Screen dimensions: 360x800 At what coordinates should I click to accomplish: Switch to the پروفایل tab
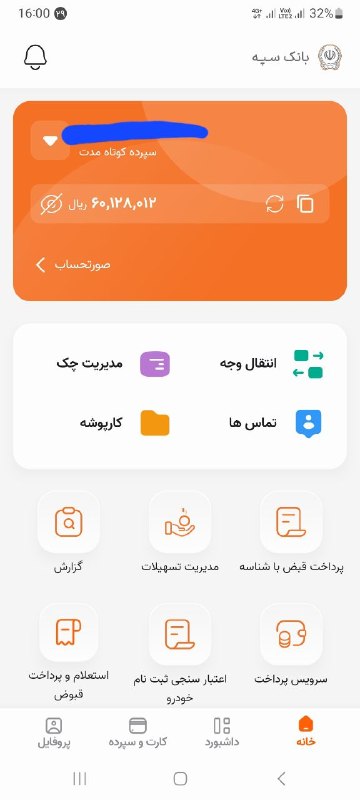(54, 732)
